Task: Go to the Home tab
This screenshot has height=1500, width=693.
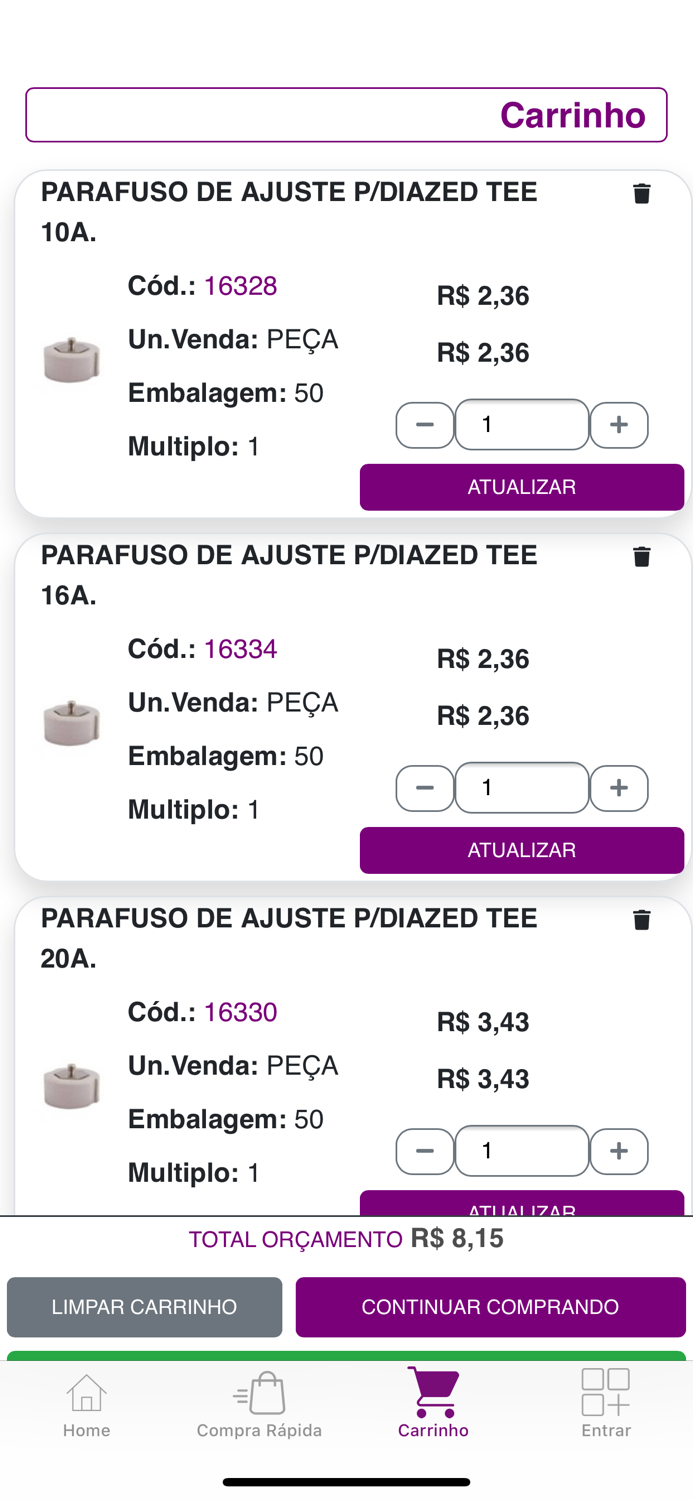Action: [87, 1404]
